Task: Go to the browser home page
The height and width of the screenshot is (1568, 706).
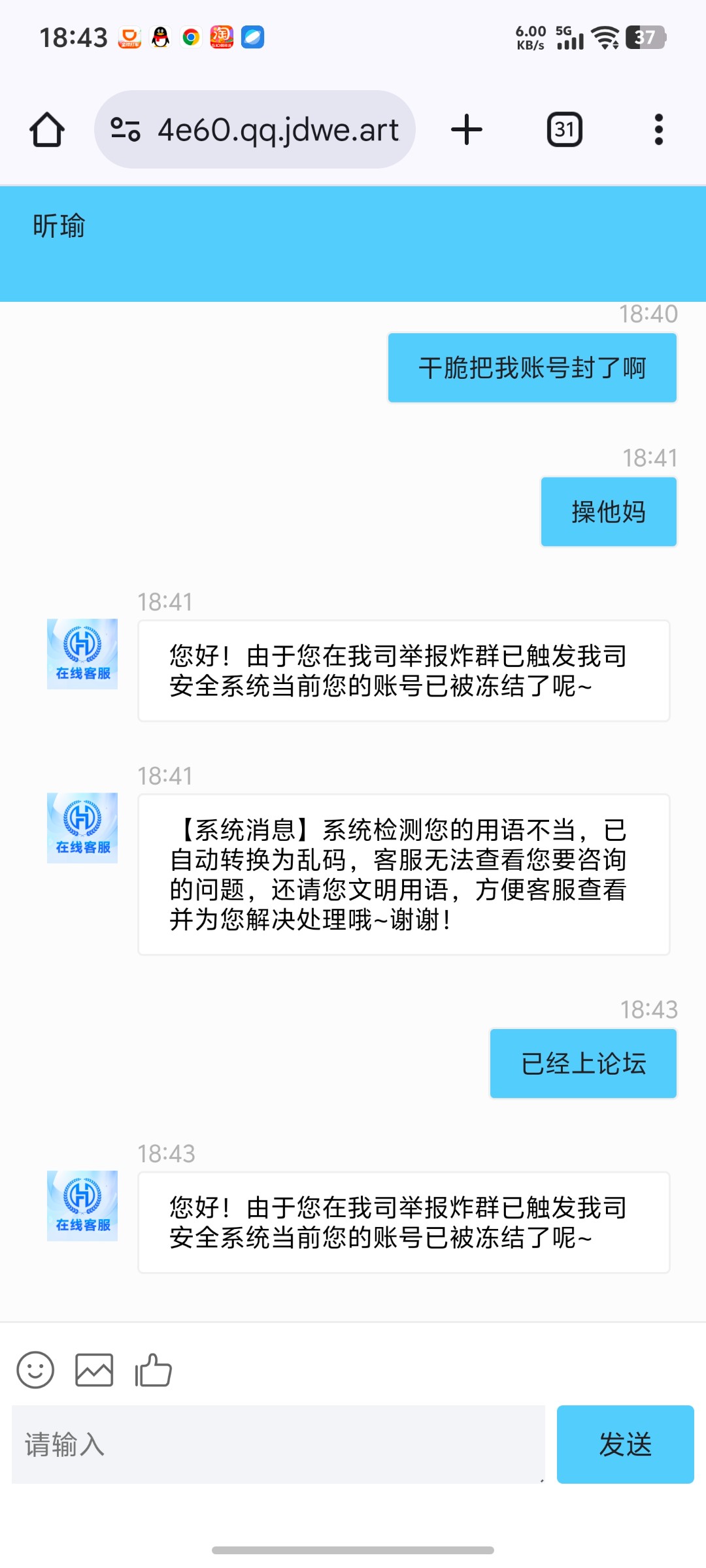Action: click(47, 129)
